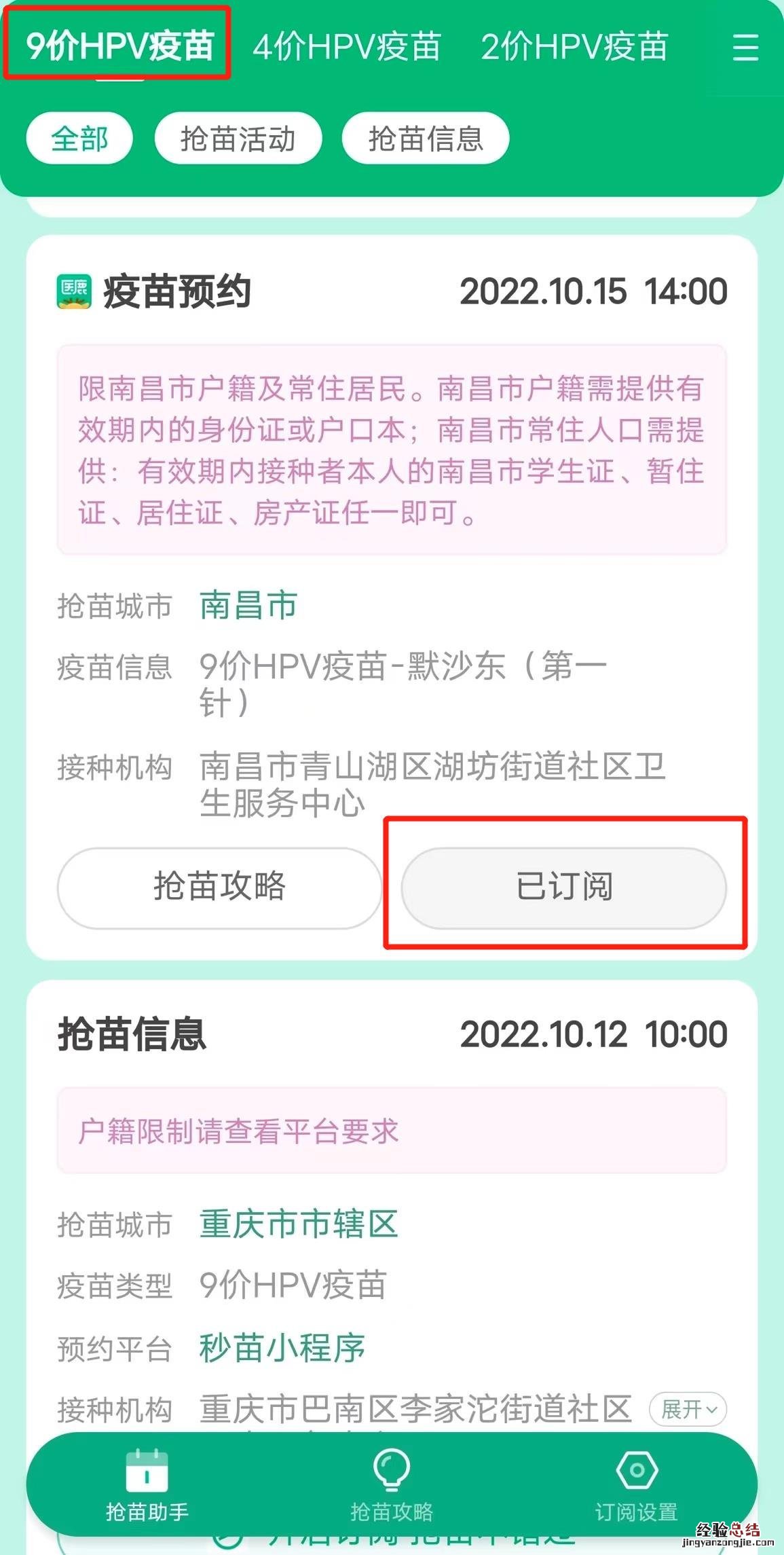The height and width of the screenshot is (1555, 784).
Task: Switch to 抢苗攻略 bottom tab
Action: click(392, 1484)
